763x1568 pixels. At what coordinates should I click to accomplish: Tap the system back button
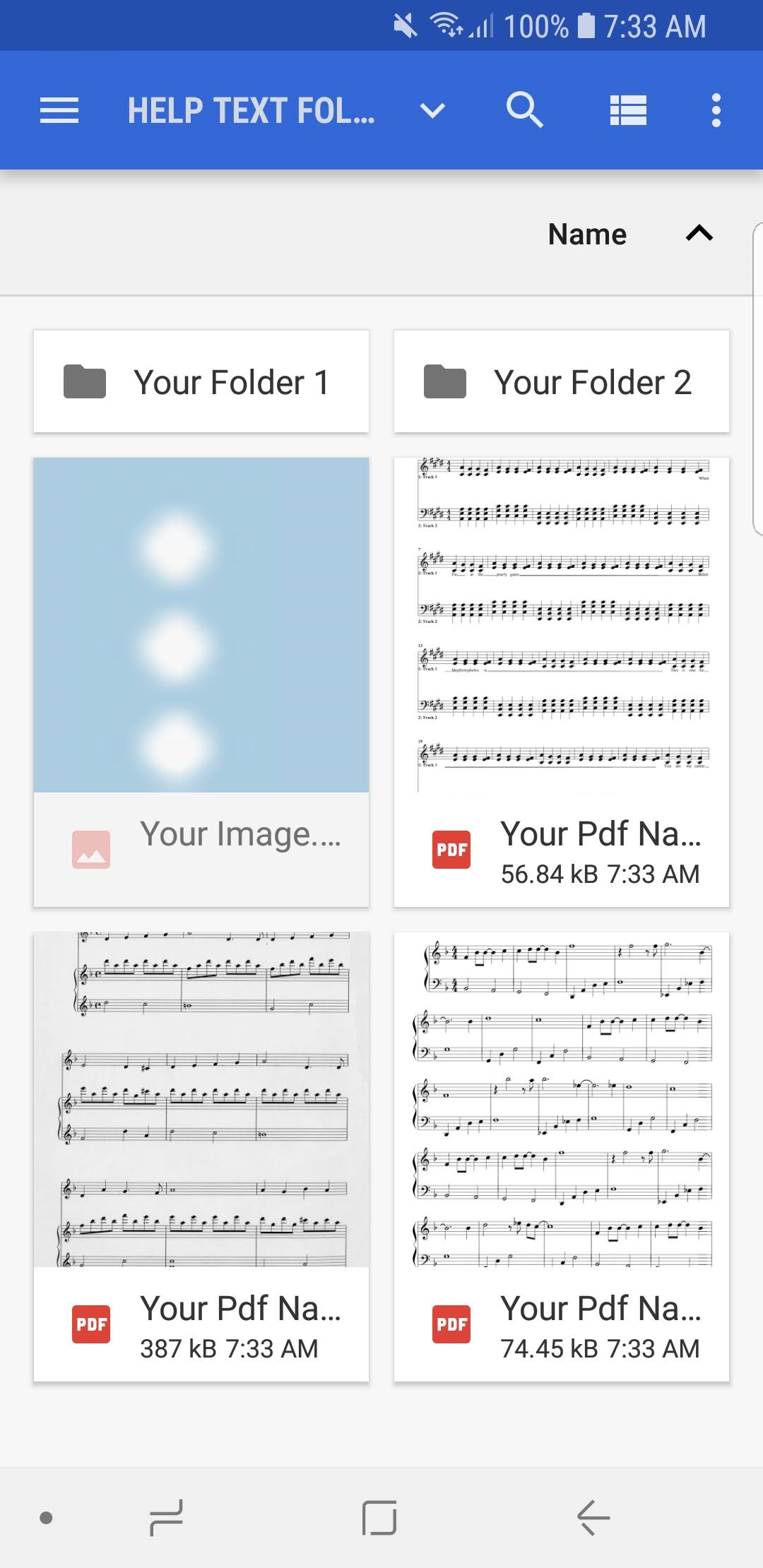coord(593,1517)
